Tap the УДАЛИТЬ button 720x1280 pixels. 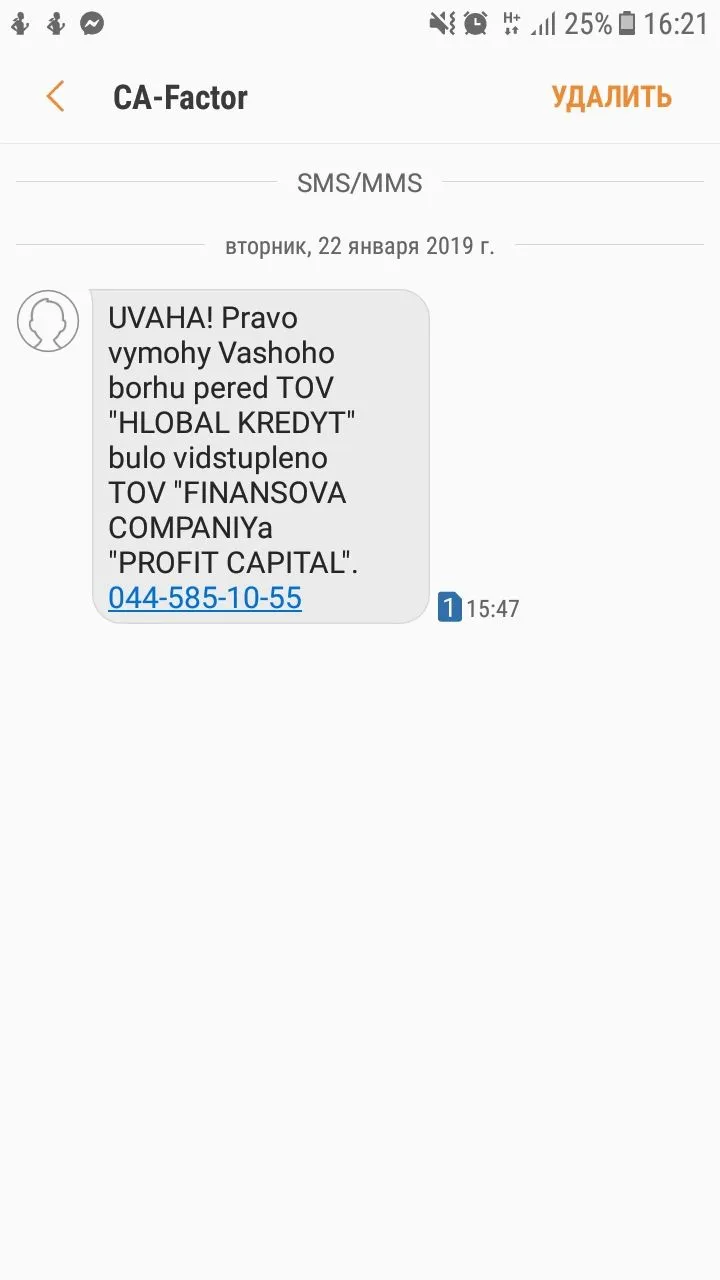[x=611, y=97]
